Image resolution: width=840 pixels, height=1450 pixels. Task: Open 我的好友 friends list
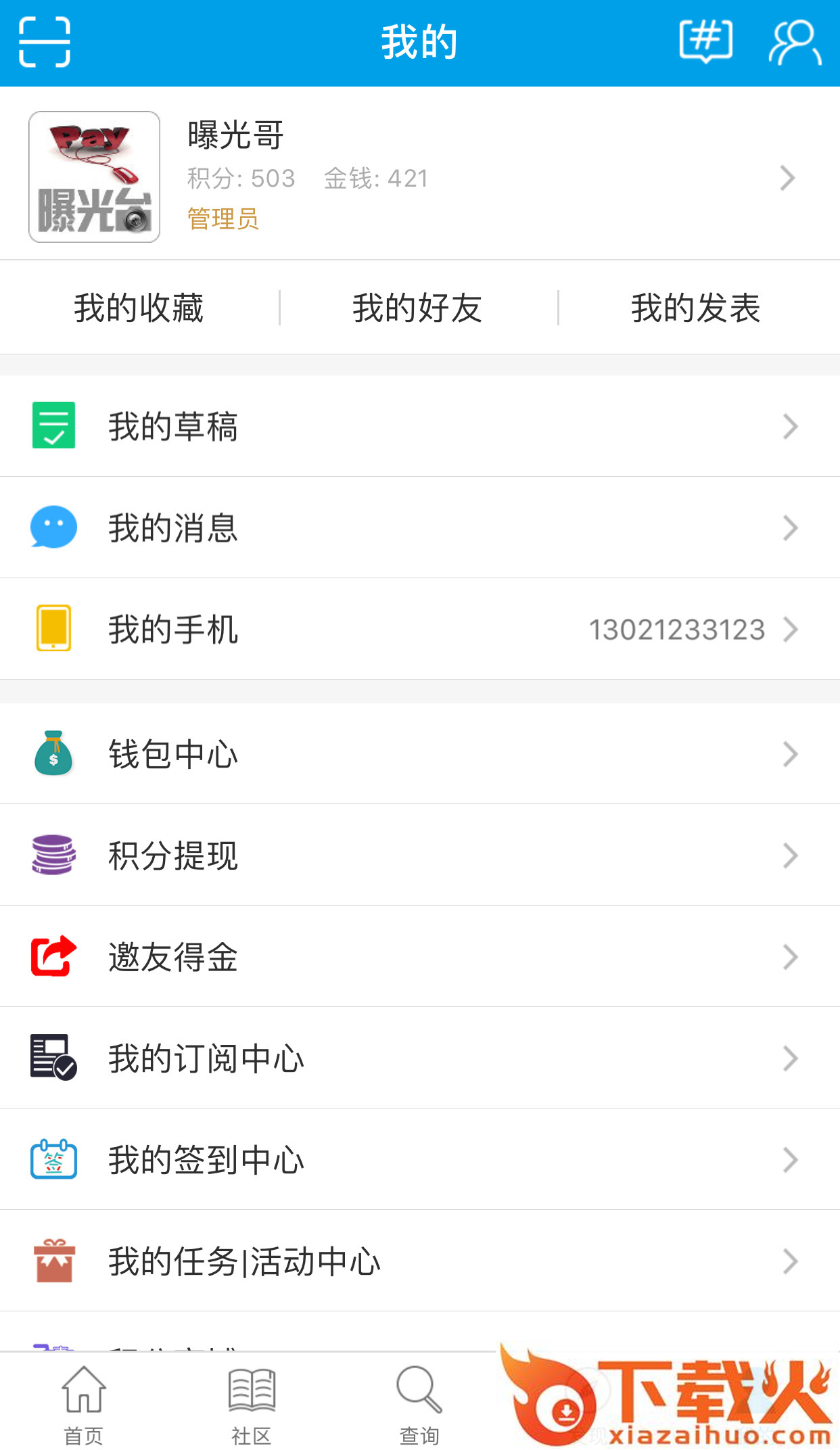(x=417, y=308)
